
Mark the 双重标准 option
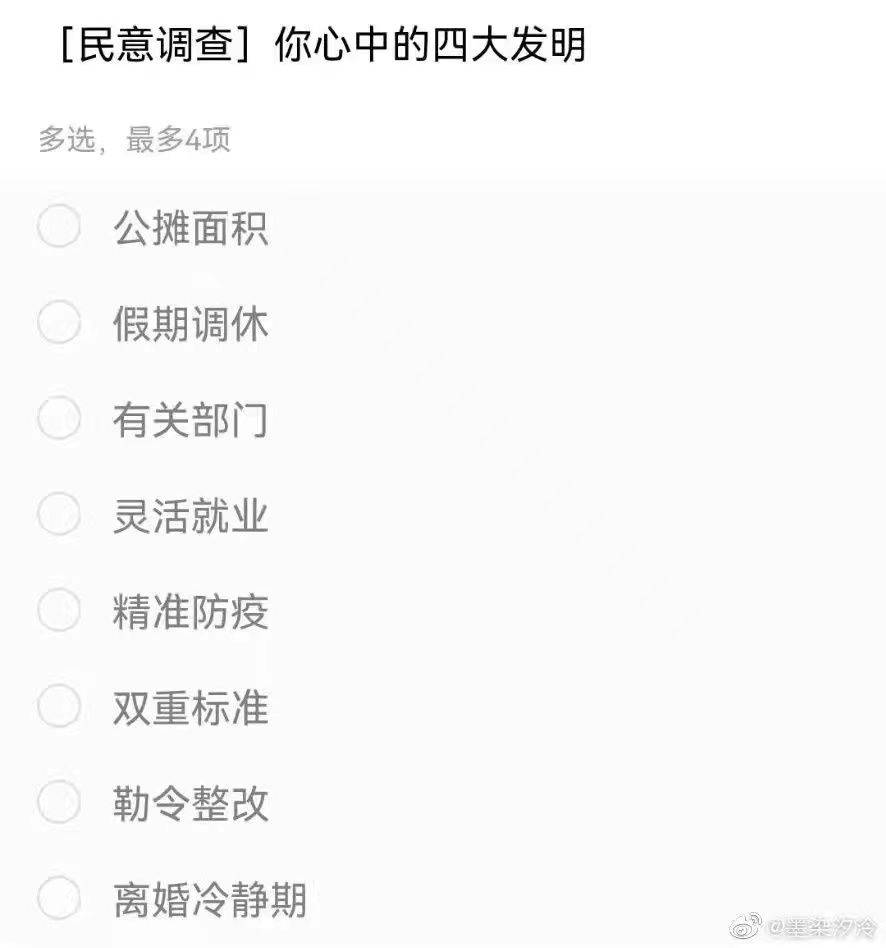(58, 706)
